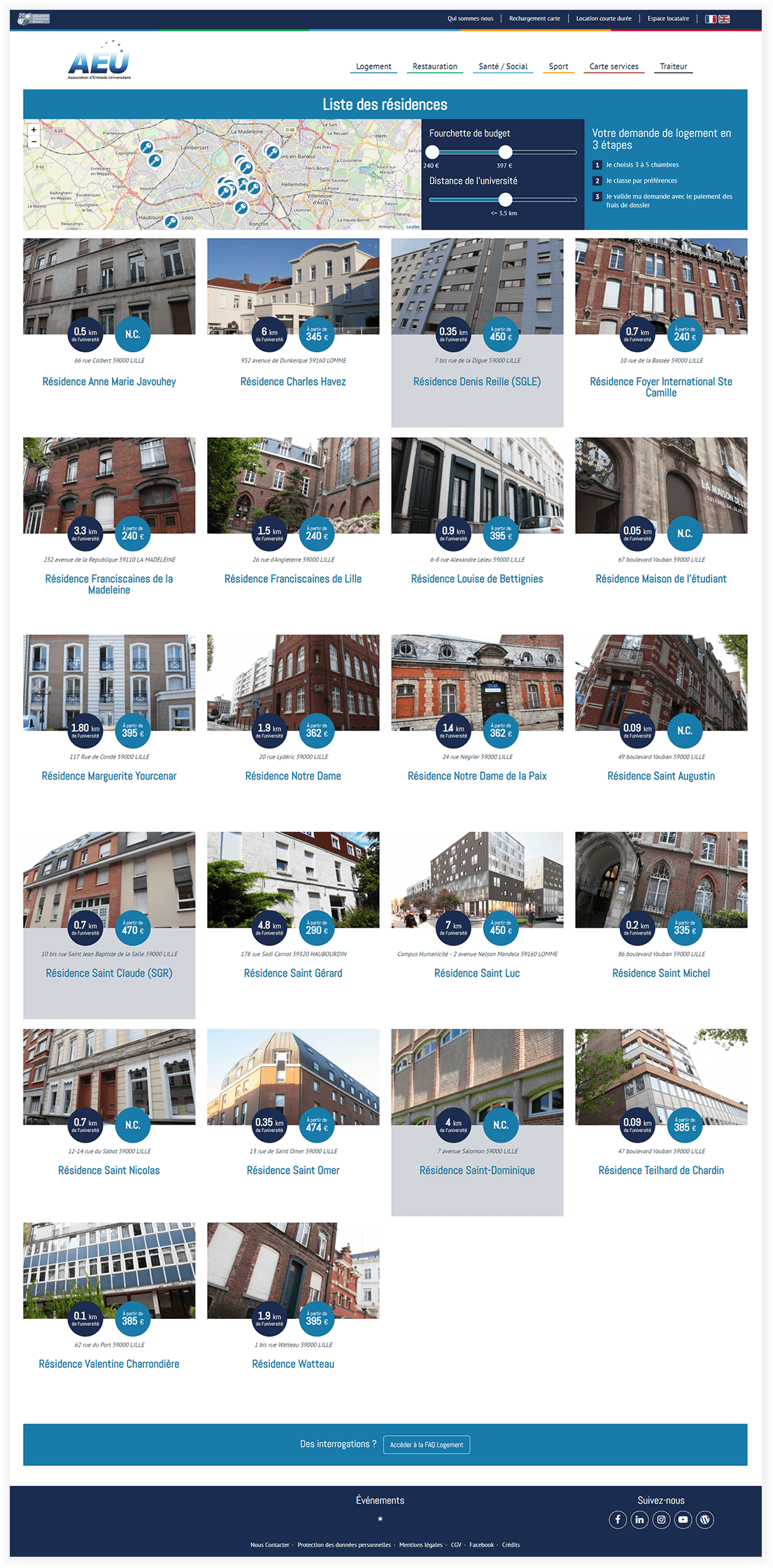Open the Instagram social icon

(661, 1519)
